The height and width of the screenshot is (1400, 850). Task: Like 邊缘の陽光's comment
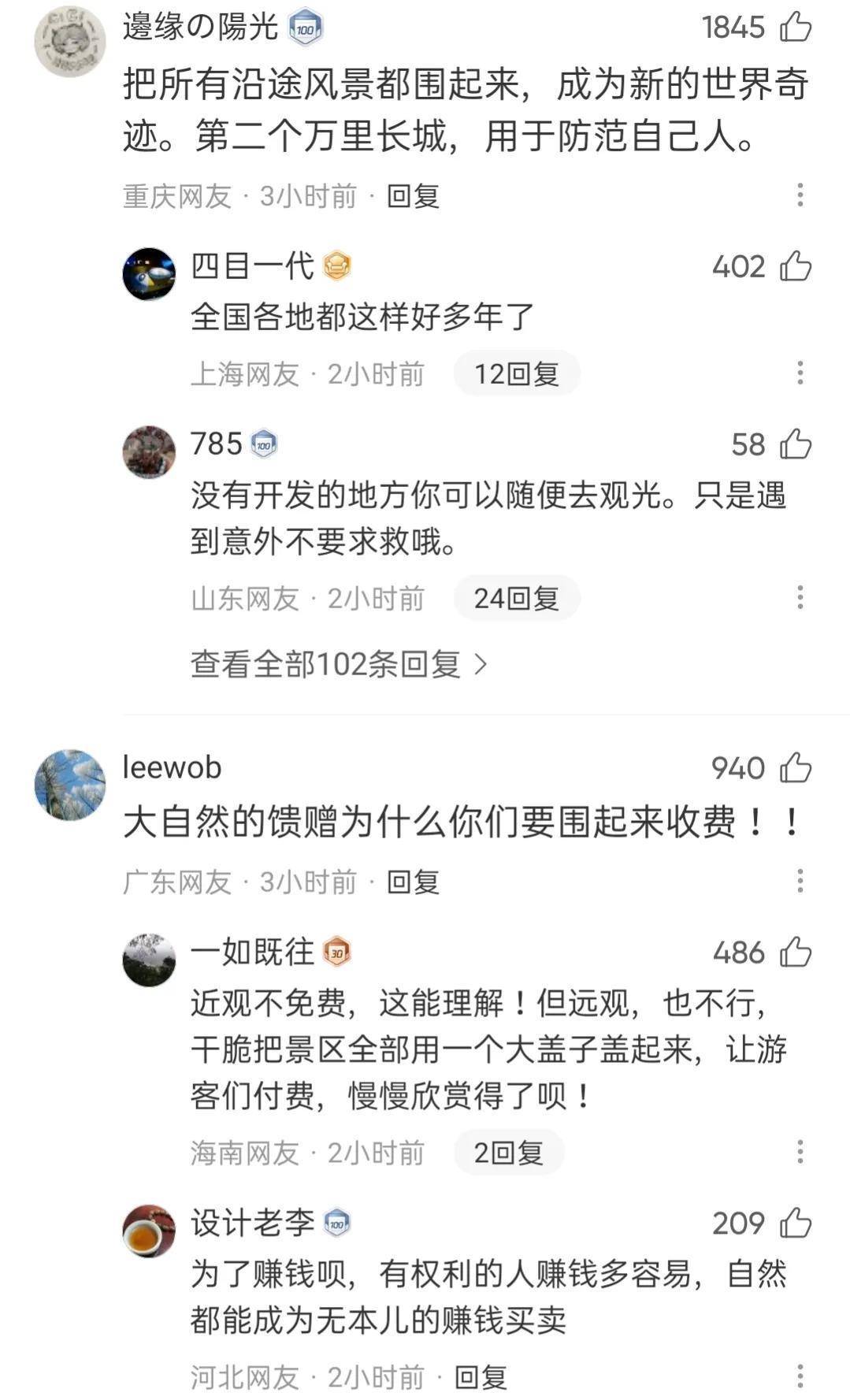[795, 27]
